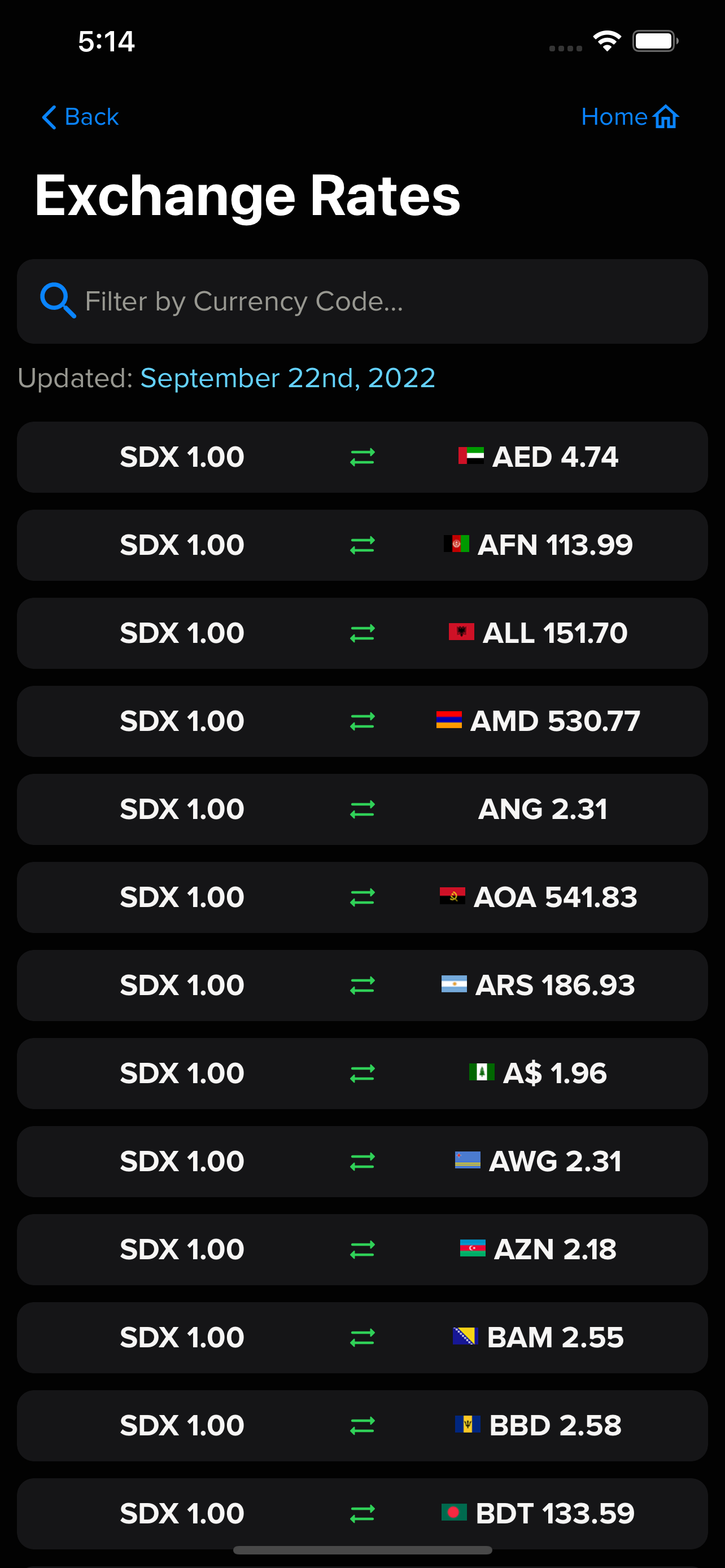Focus the Filter by Currency Code field
The width and height of the screenshot is (725, 1568).
tap(362, 301)
